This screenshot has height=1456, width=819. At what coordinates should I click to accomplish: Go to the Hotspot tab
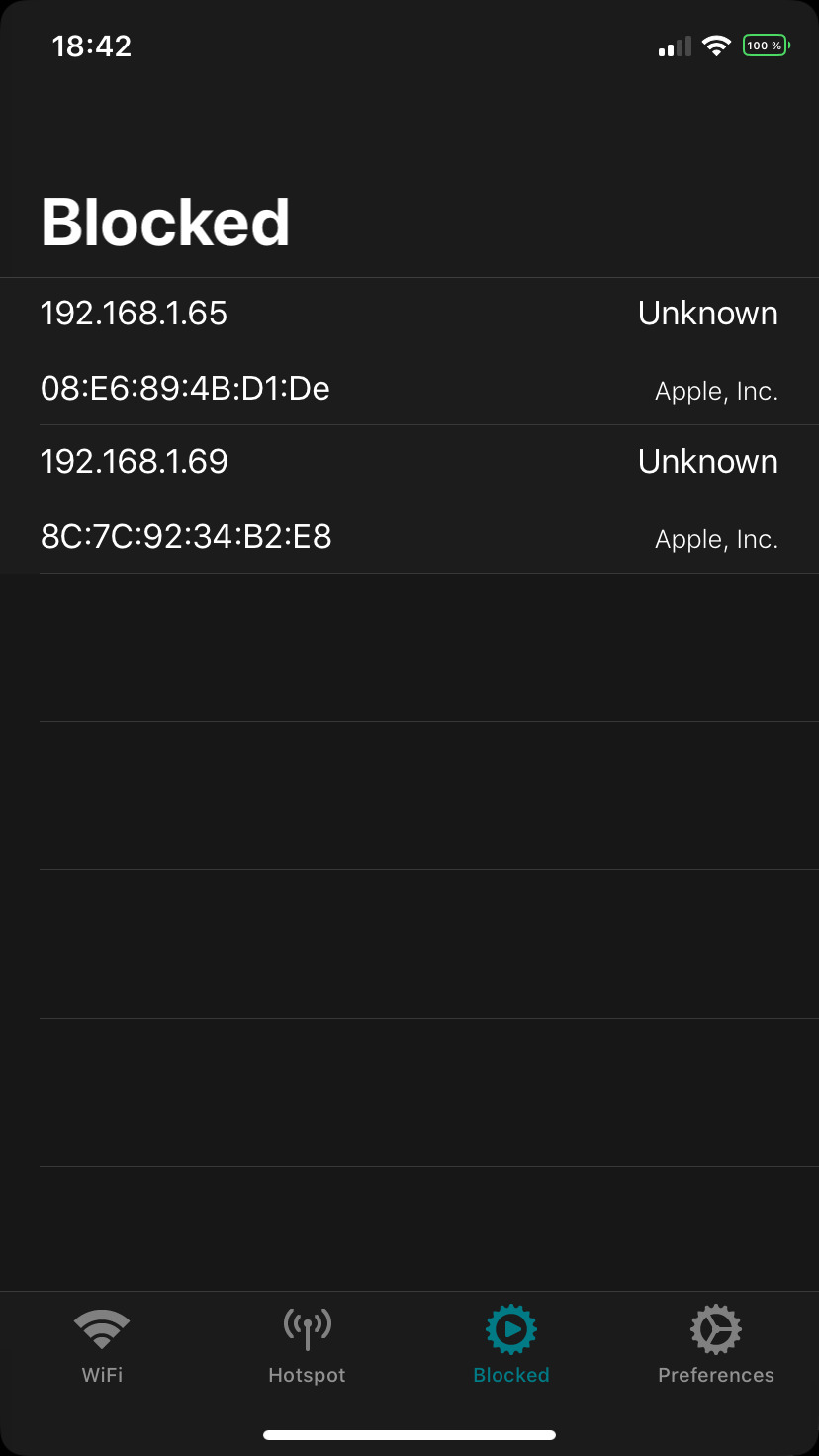(307, 1345)
